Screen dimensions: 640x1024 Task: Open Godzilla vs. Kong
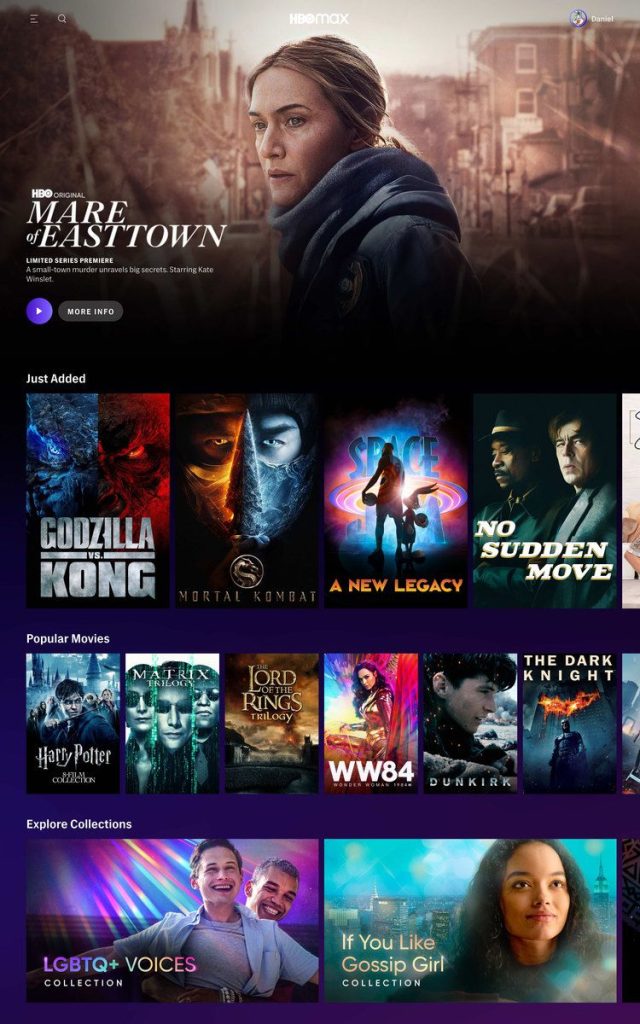tap(98, 500)
